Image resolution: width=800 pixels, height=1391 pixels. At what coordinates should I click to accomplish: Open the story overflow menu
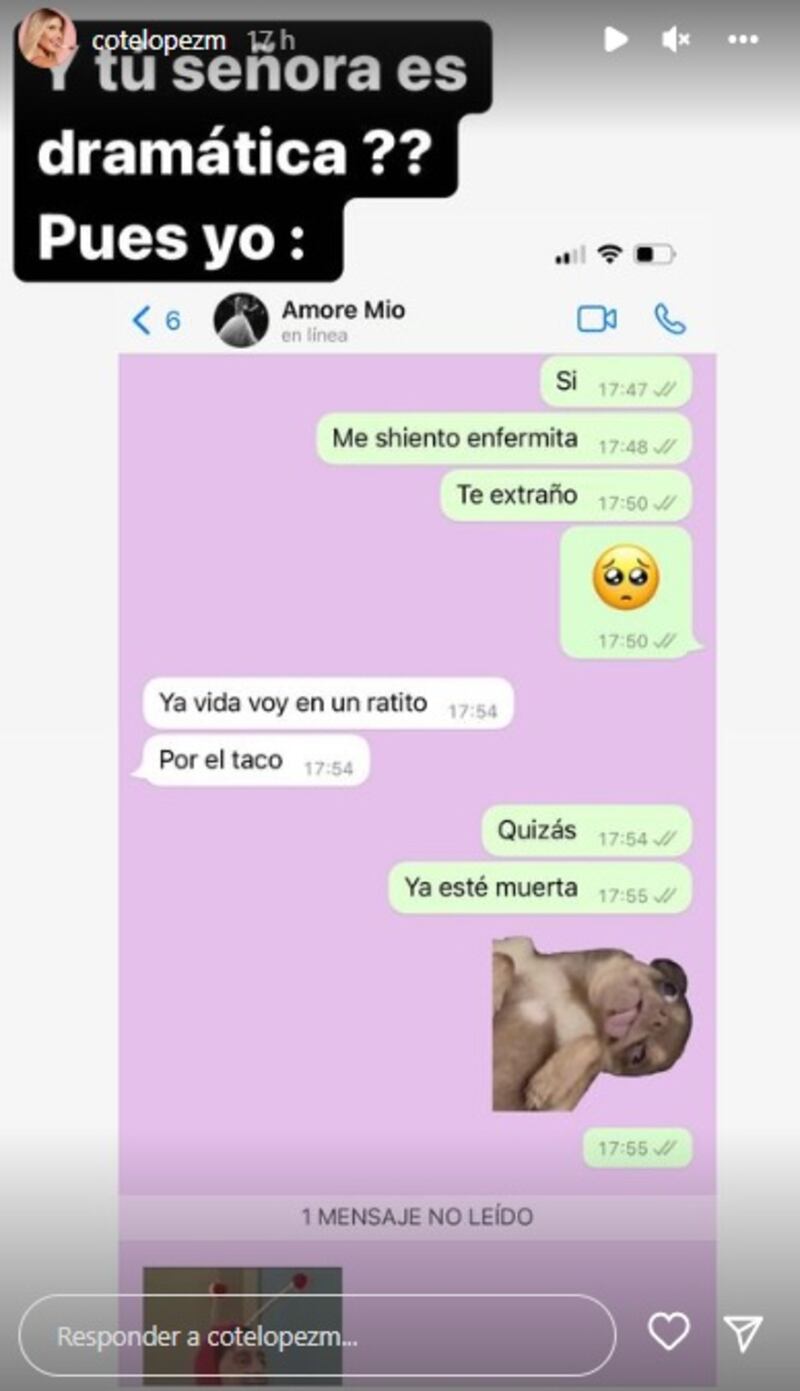743,40
